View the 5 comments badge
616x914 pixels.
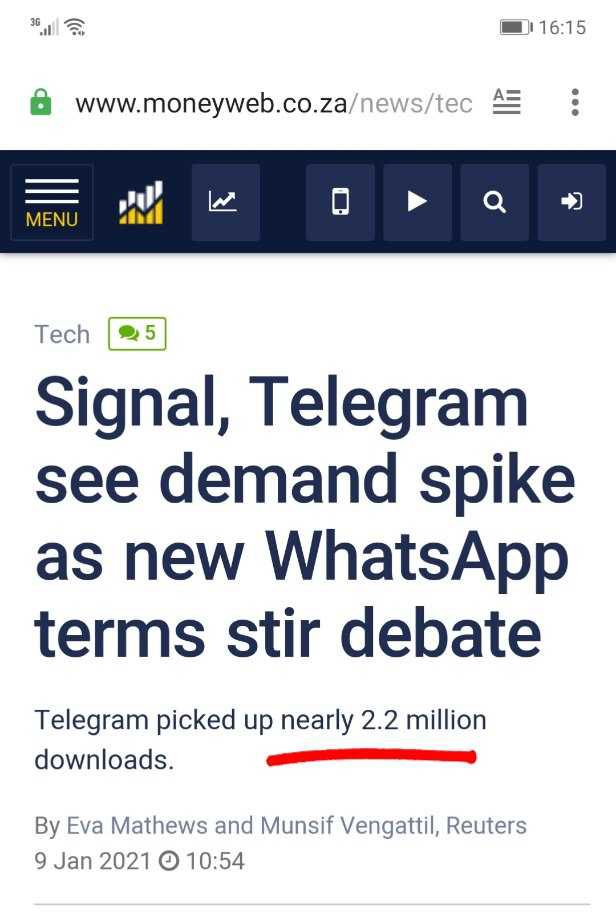point(137,333)
